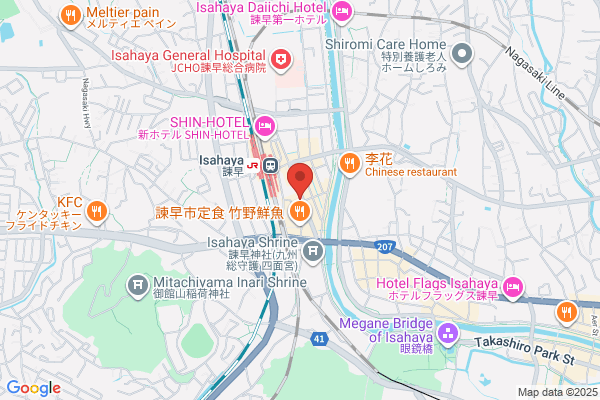600x400 pixels.
Task: Open Meltier pain restaurant marker
Action: coord(71,17)
